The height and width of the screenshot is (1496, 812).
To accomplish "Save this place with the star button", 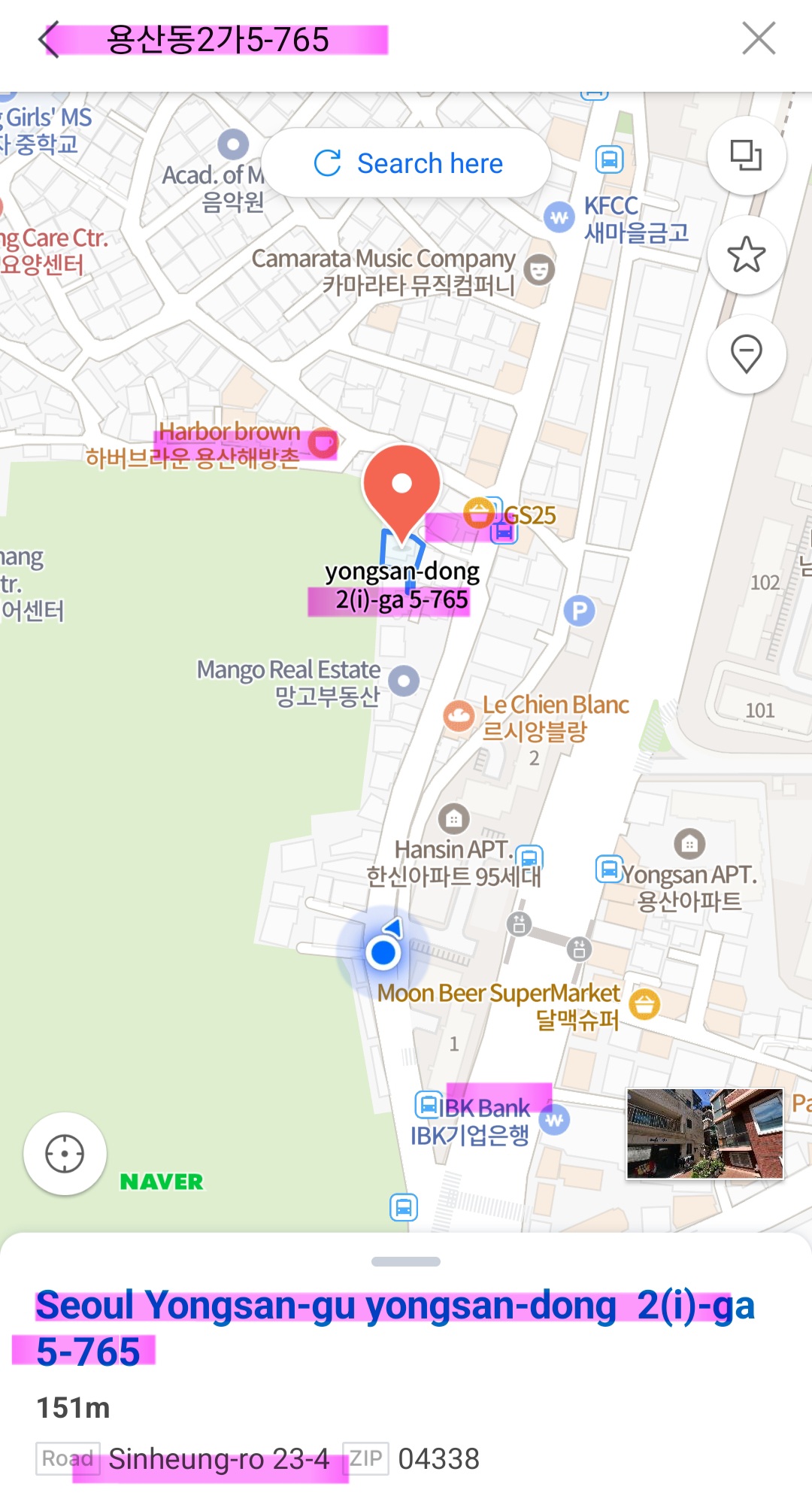I will [746, 255].
